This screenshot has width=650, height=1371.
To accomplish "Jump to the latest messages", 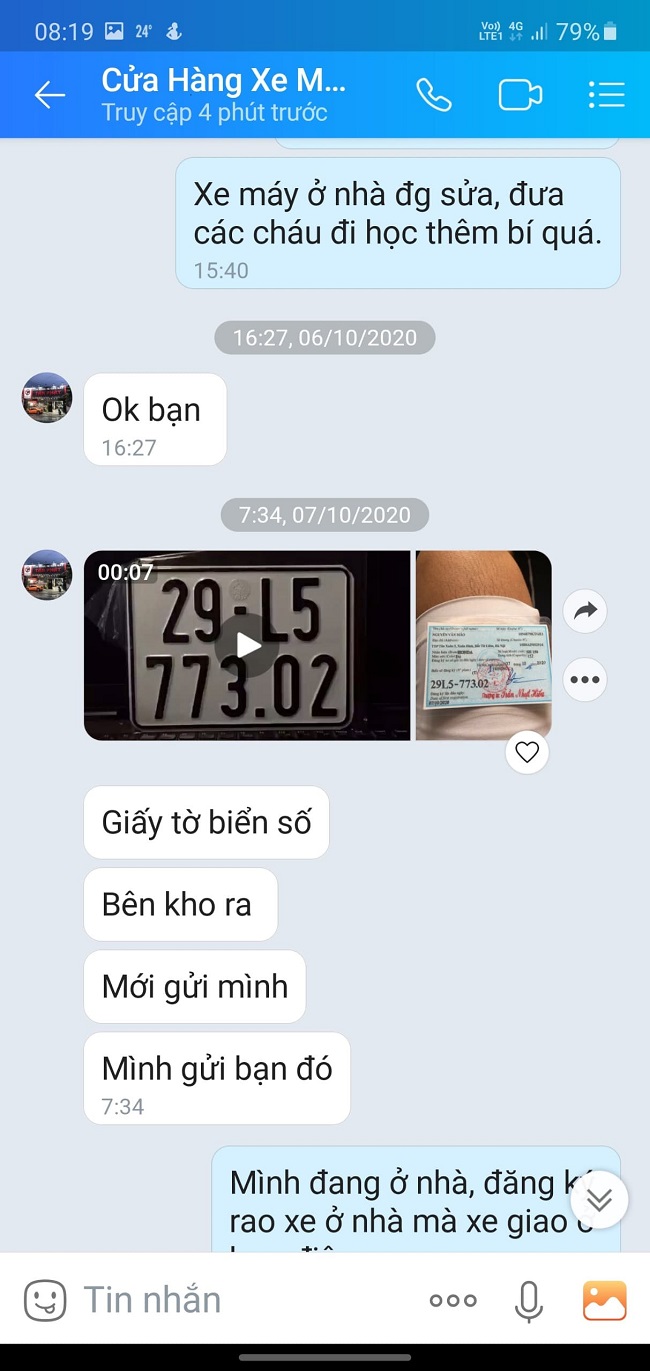I will click(599, 1199).
